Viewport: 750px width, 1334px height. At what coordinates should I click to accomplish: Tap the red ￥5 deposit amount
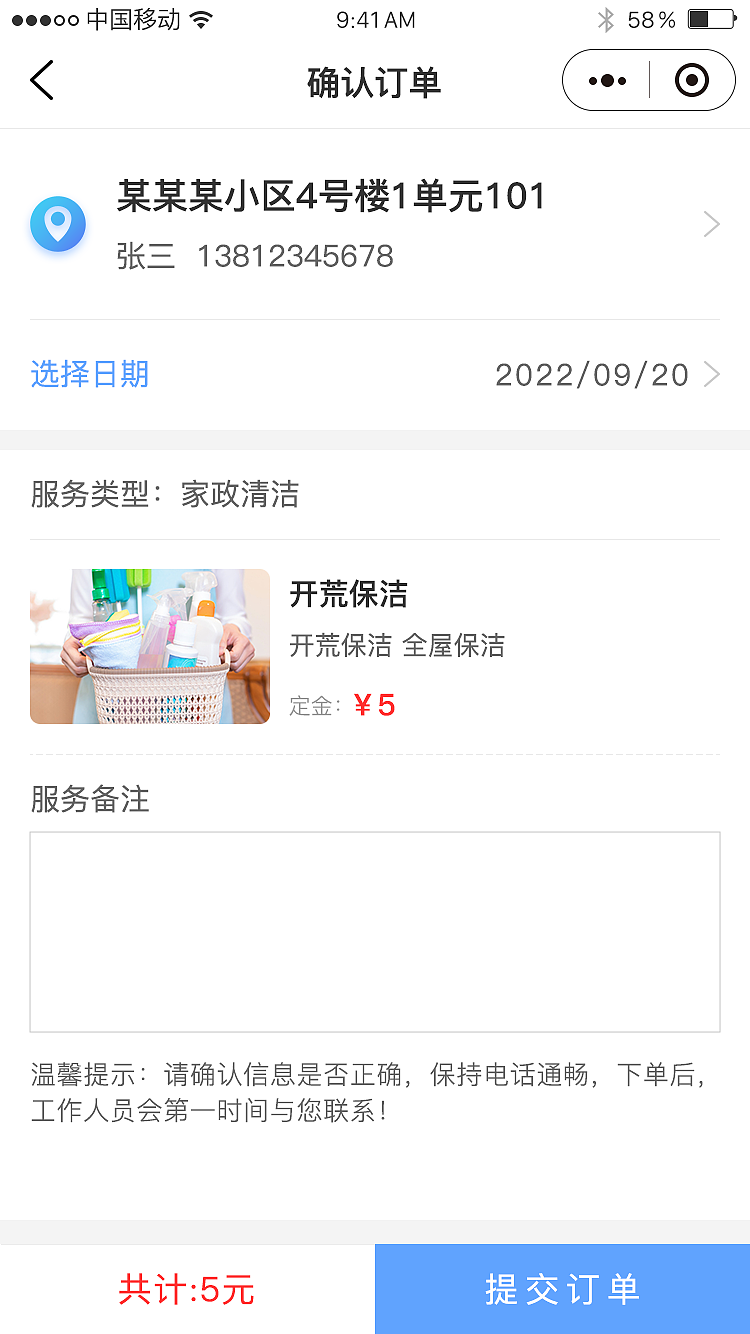(377, 704)
